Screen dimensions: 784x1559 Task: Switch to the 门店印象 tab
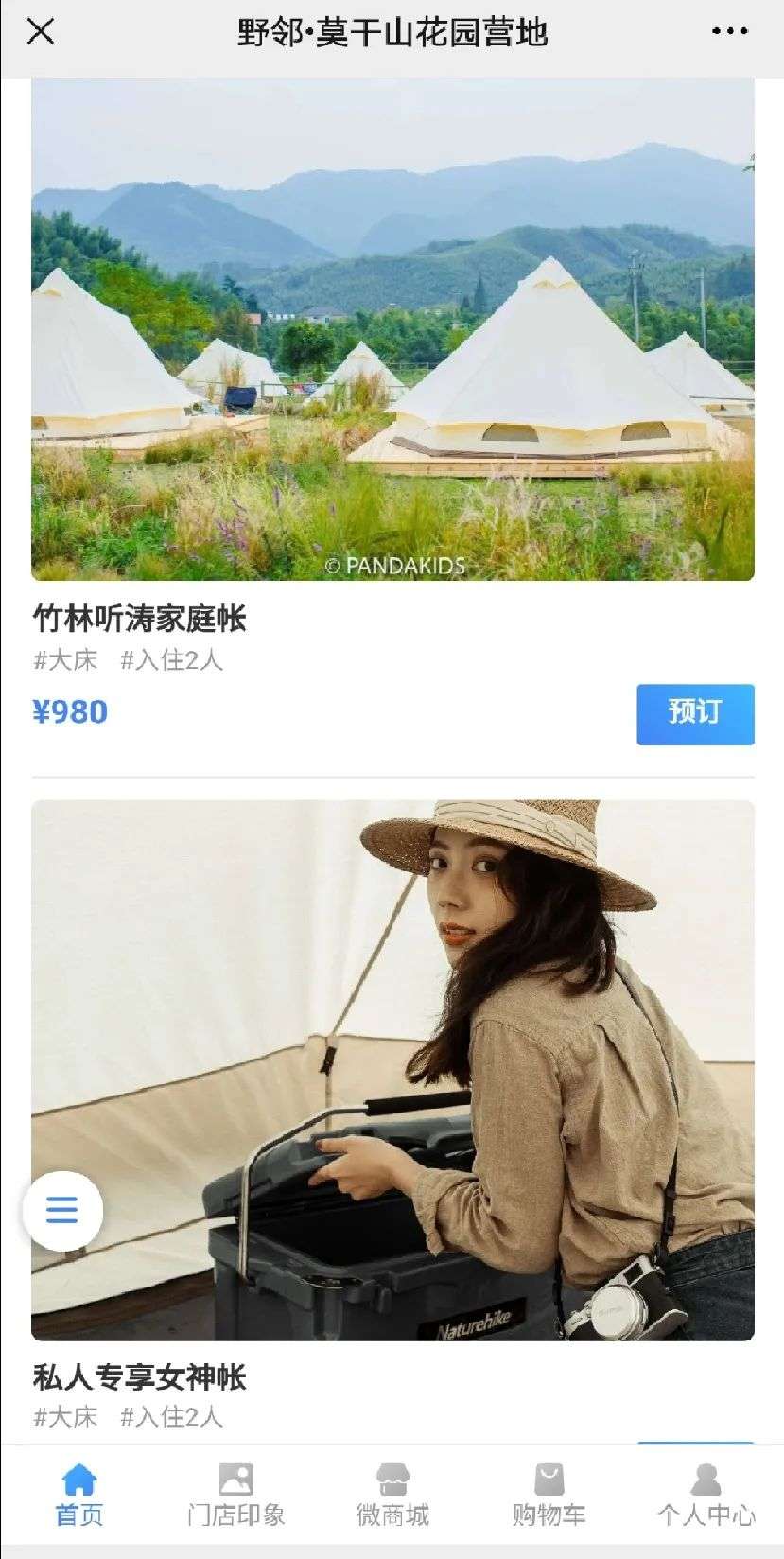(x=235, y=1495)
